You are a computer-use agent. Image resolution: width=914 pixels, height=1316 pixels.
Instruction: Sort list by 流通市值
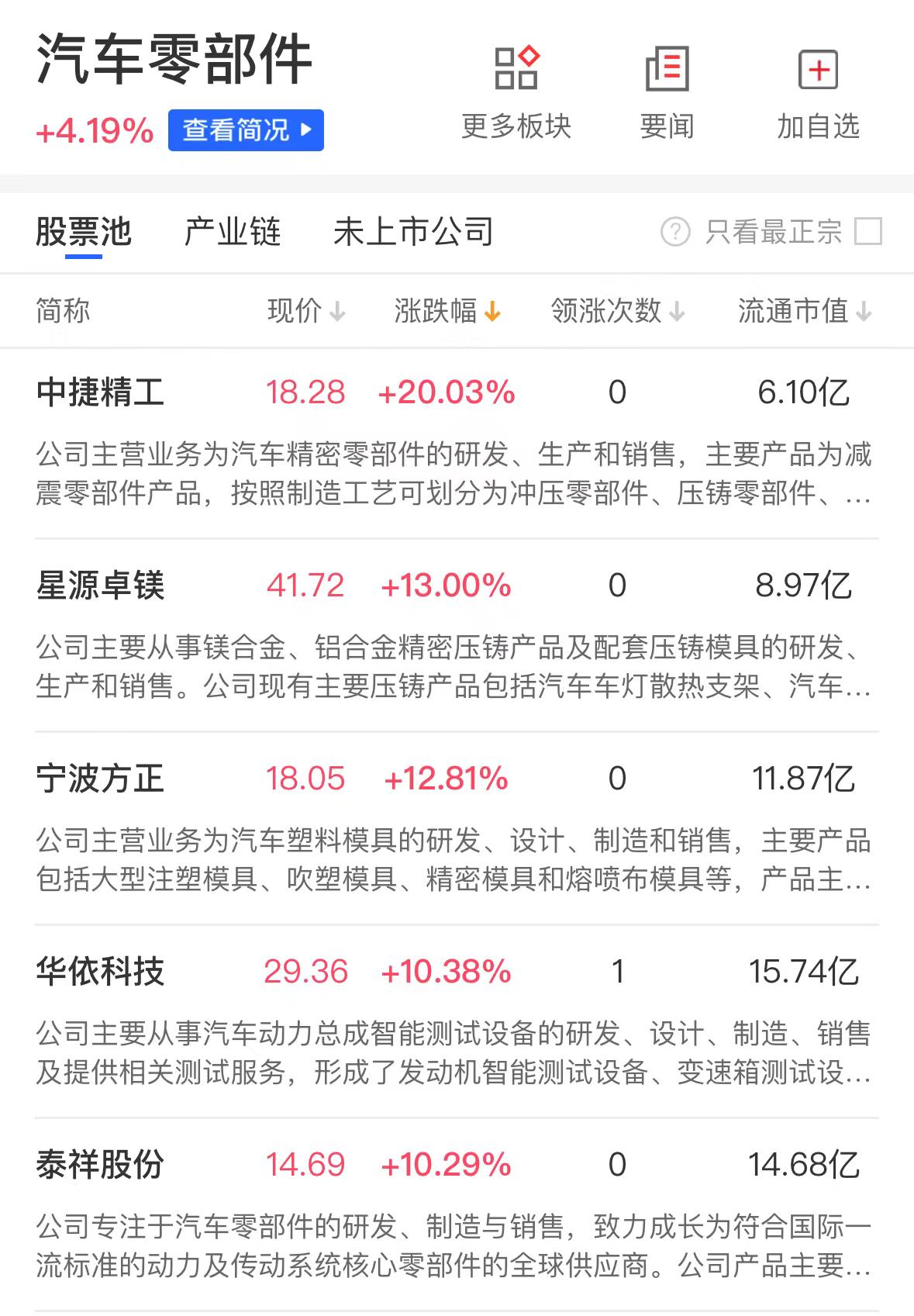click(x=805, y=311)
